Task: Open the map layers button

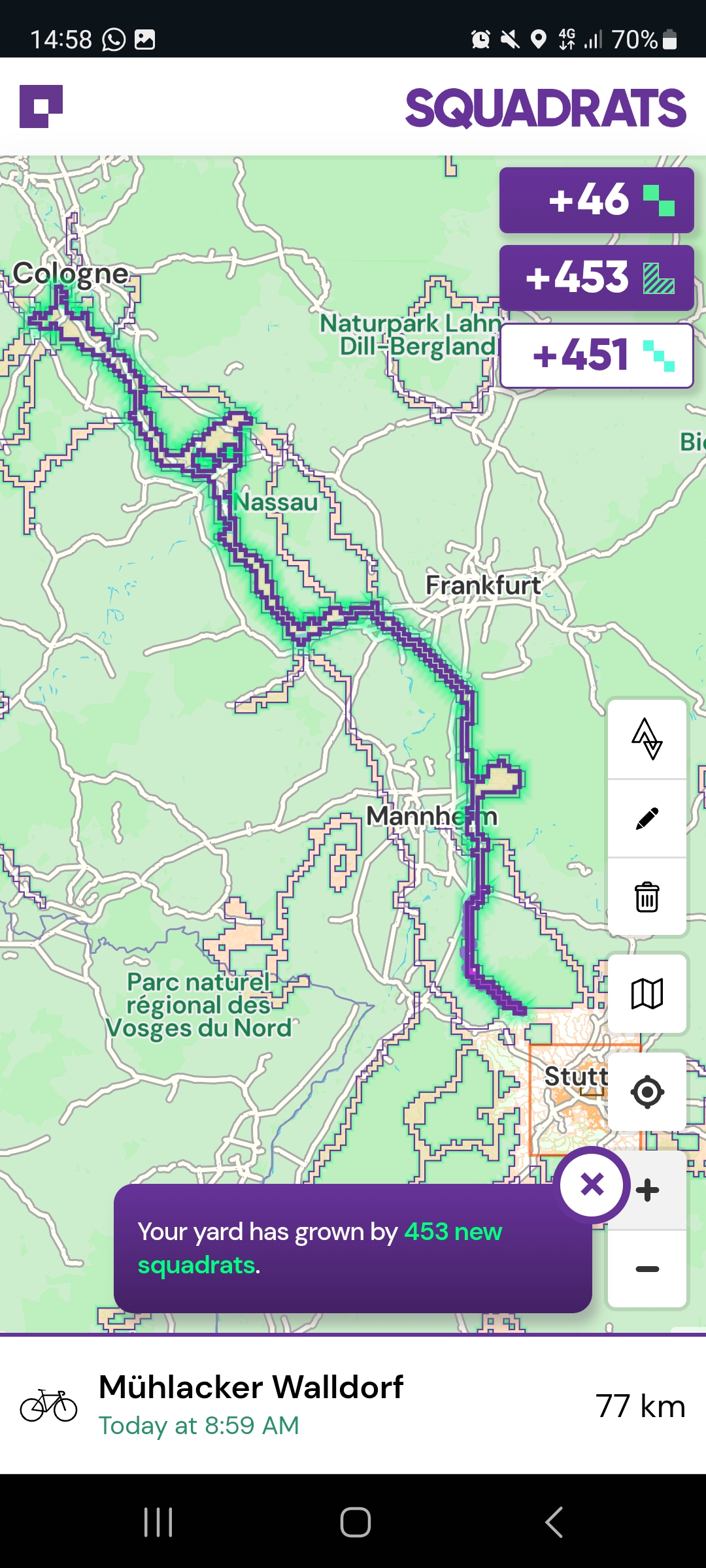Action: point(647,994)
